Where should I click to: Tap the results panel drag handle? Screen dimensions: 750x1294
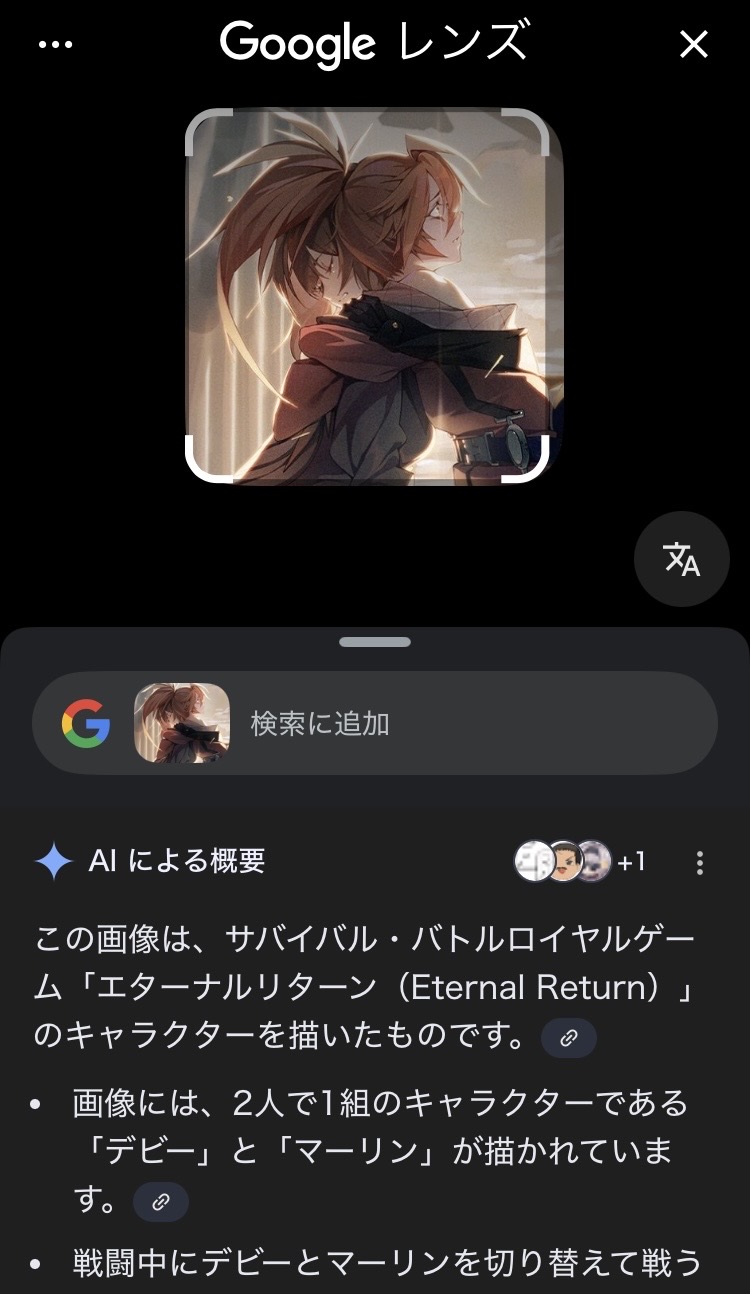[x=375, y=642]
